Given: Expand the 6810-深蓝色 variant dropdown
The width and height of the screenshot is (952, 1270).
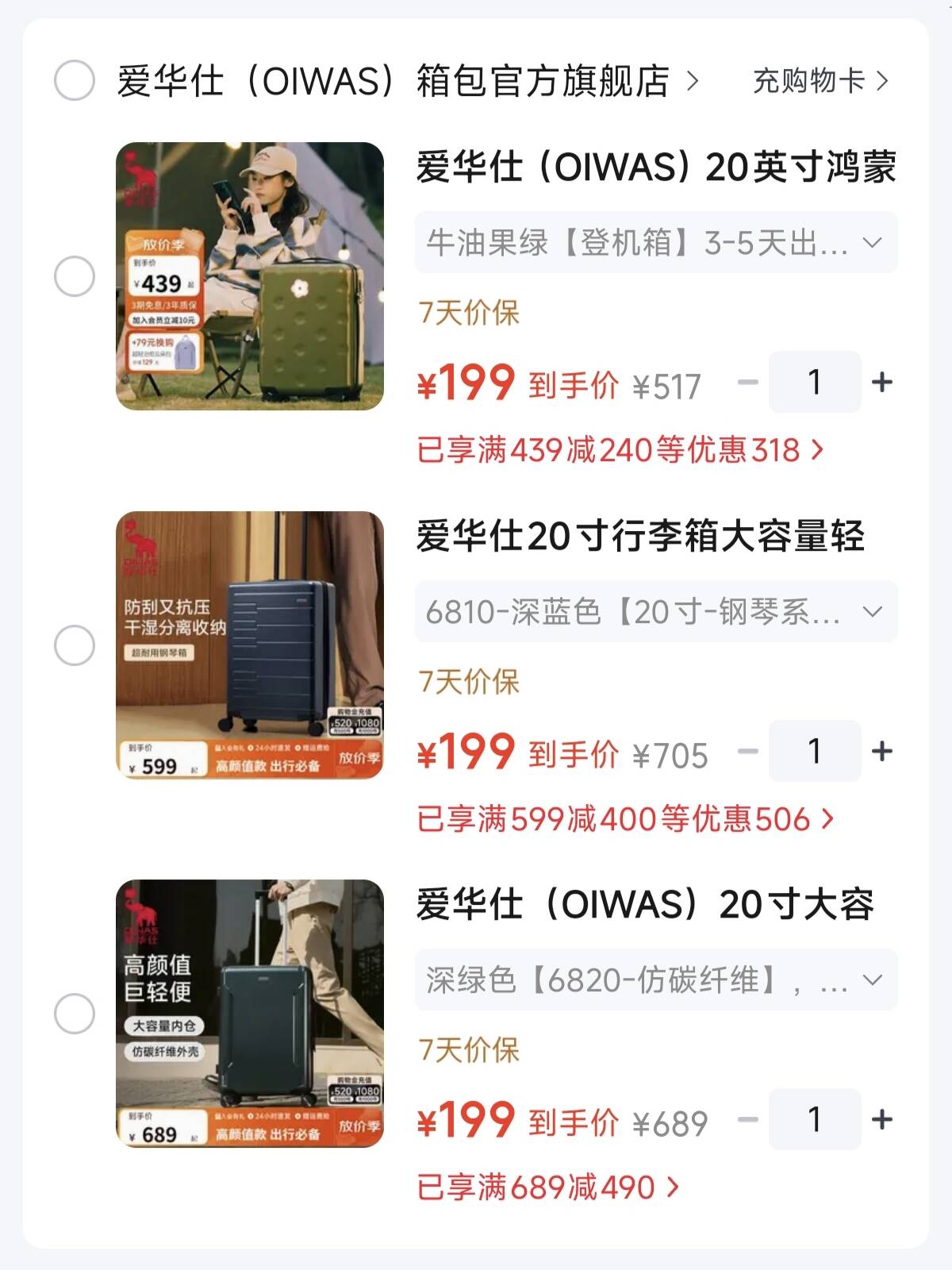Looking at the screenshot, I should click(656, 611).
